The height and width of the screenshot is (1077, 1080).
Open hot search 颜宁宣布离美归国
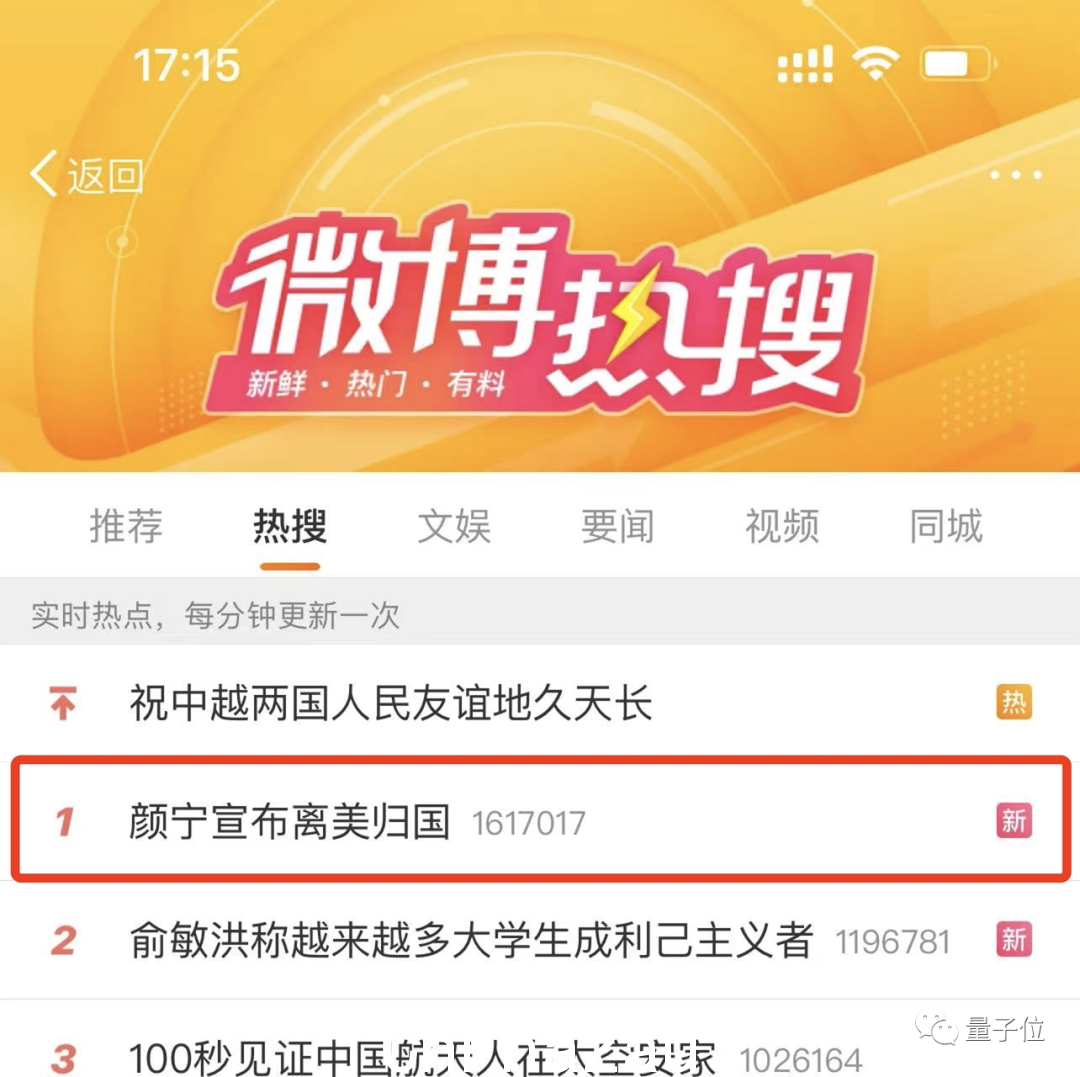point(290,822)
